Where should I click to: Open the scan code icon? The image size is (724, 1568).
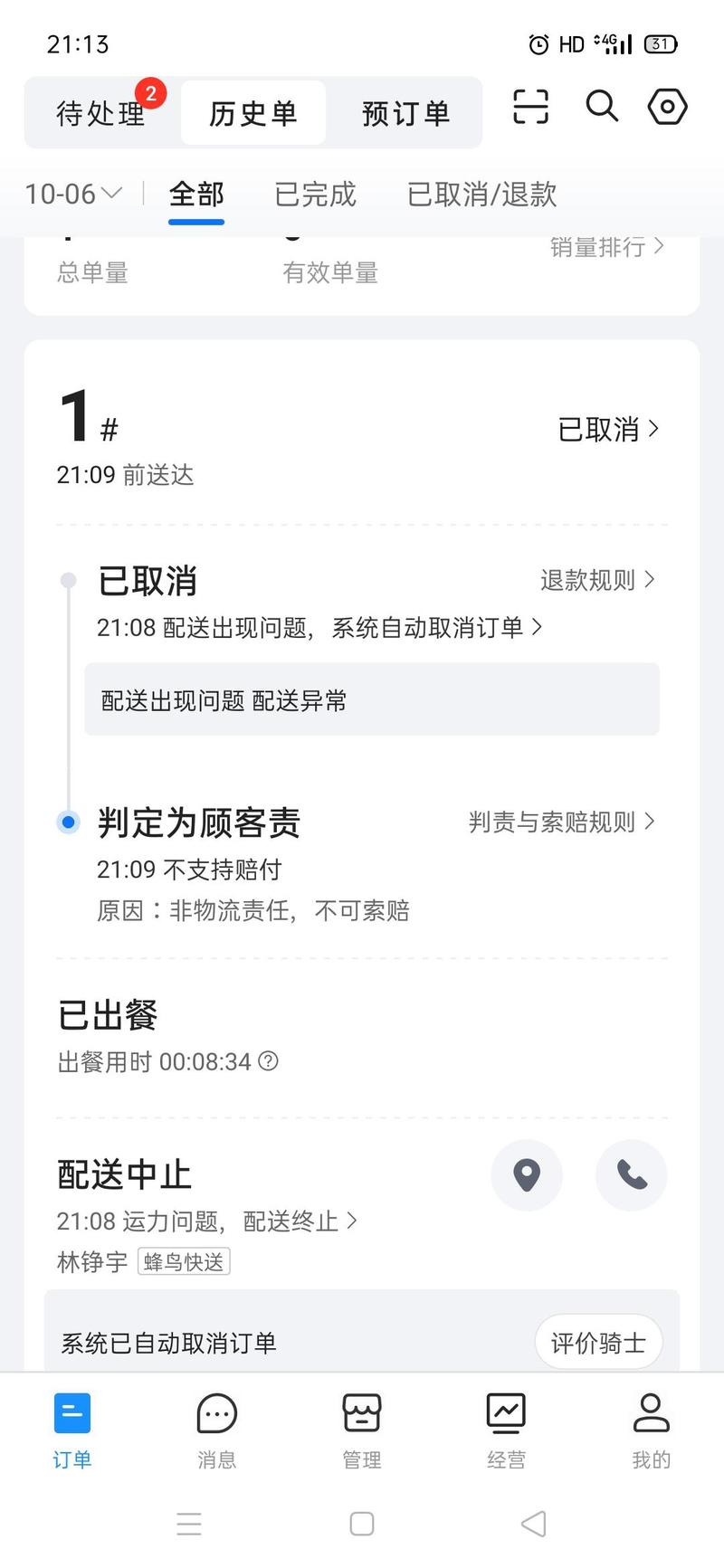[x=530, y=107]
